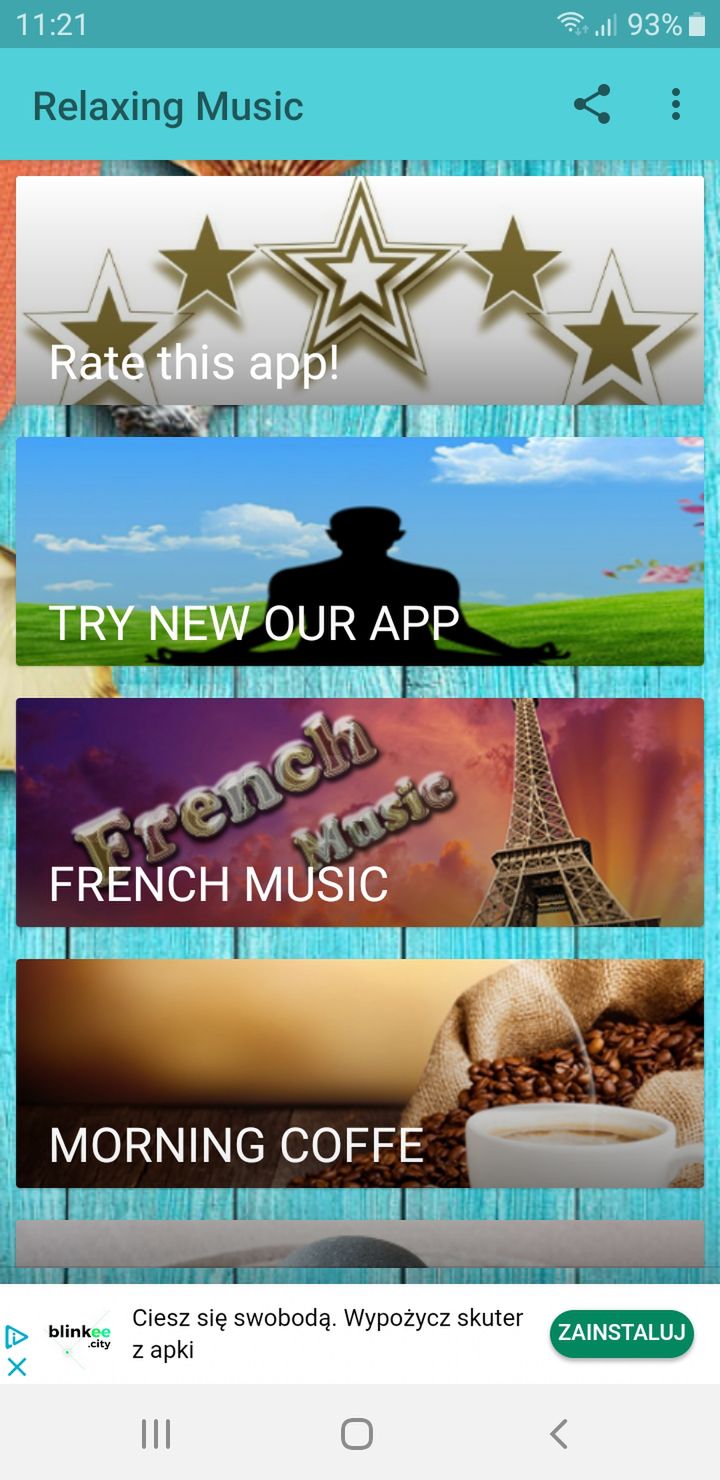Open the Rate this app card
This screenshot has width=720, height=1480.
[x=360, y=291]
